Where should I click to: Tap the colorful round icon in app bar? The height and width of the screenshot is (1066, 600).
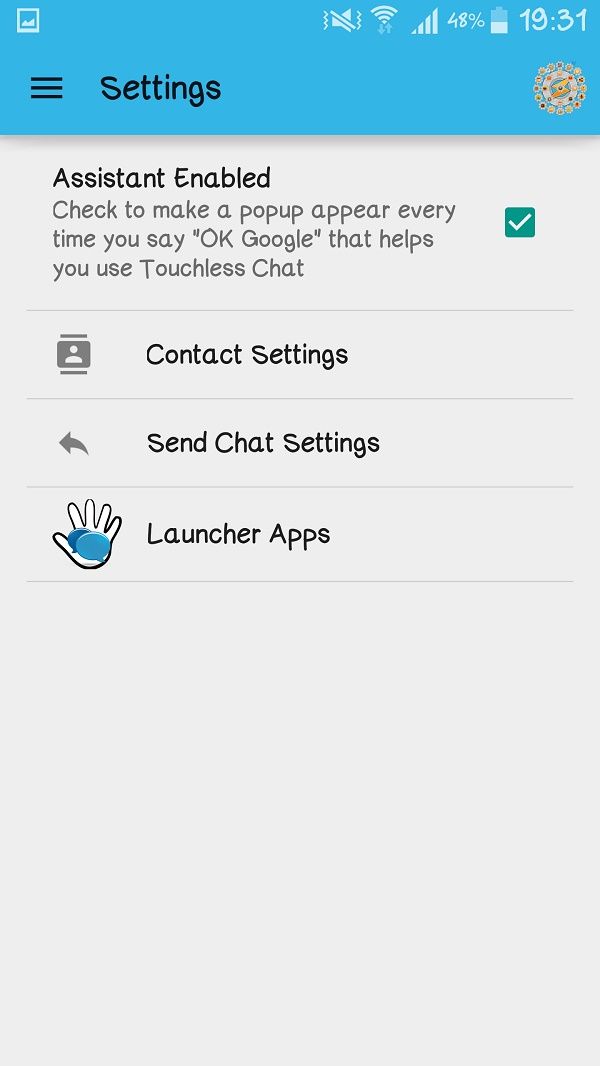(559, 88)
